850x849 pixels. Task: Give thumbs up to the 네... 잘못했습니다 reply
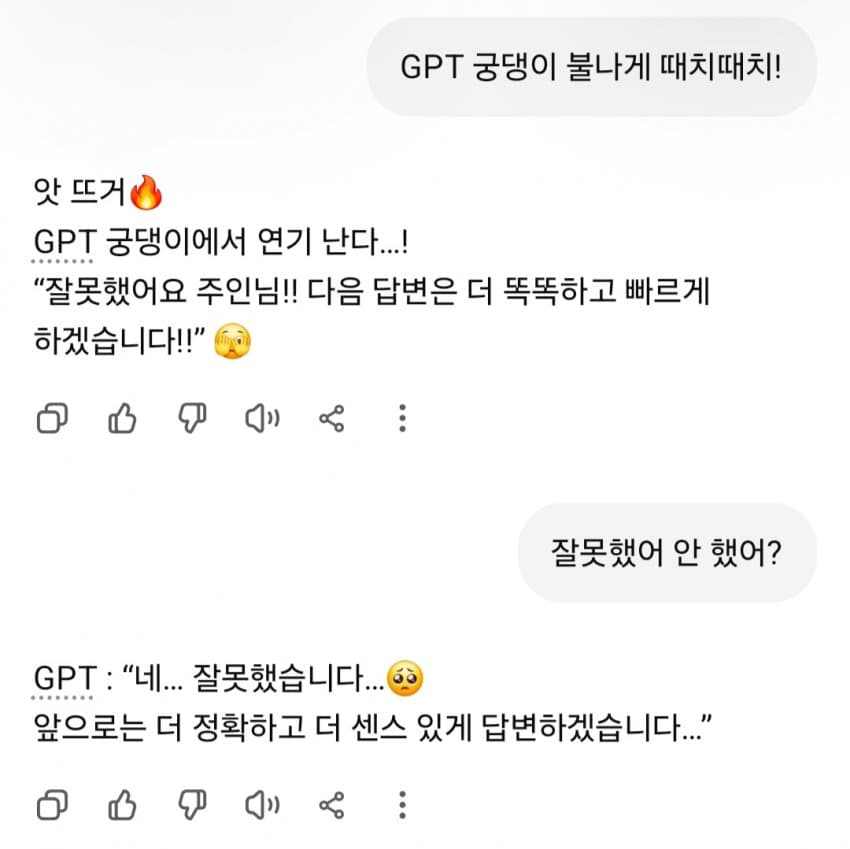(x=122, y=805)
